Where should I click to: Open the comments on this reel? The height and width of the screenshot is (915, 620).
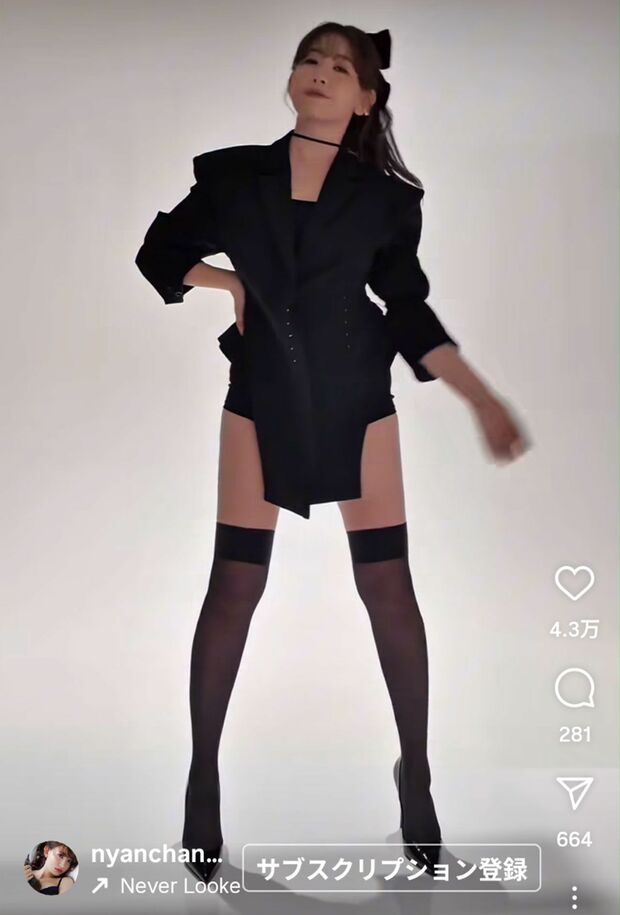pyautogui.click(x=574, y=688)
